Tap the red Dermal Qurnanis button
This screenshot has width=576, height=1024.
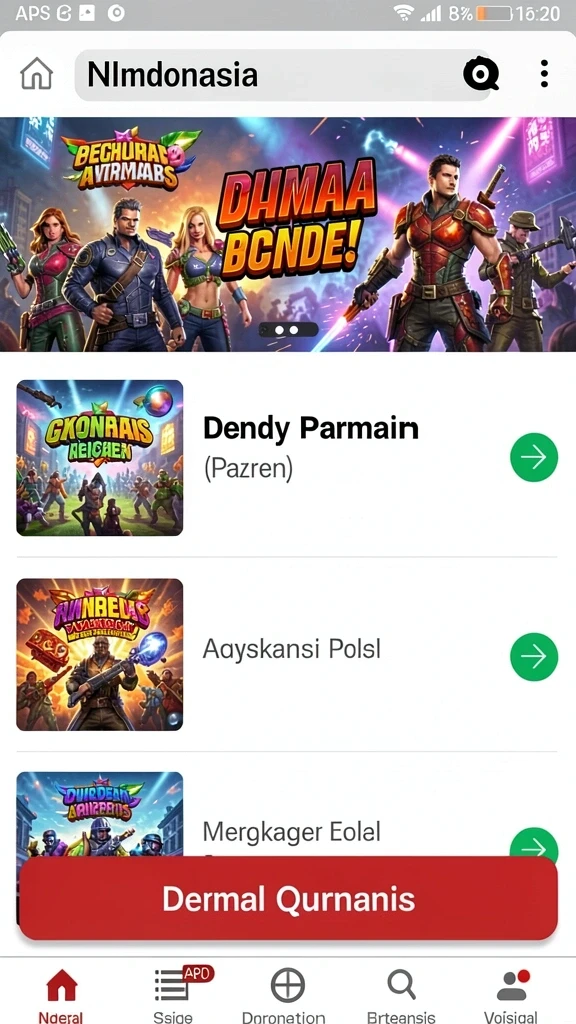(x=288, y=899)
